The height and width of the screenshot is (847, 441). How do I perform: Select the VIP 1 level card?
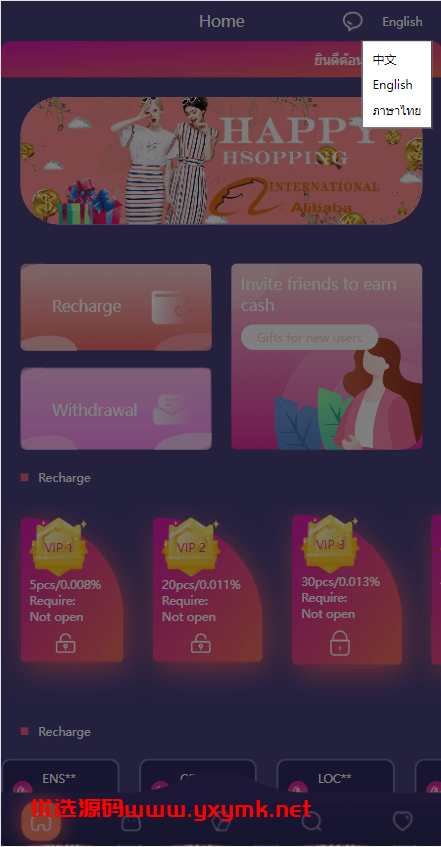coord(72,590)
